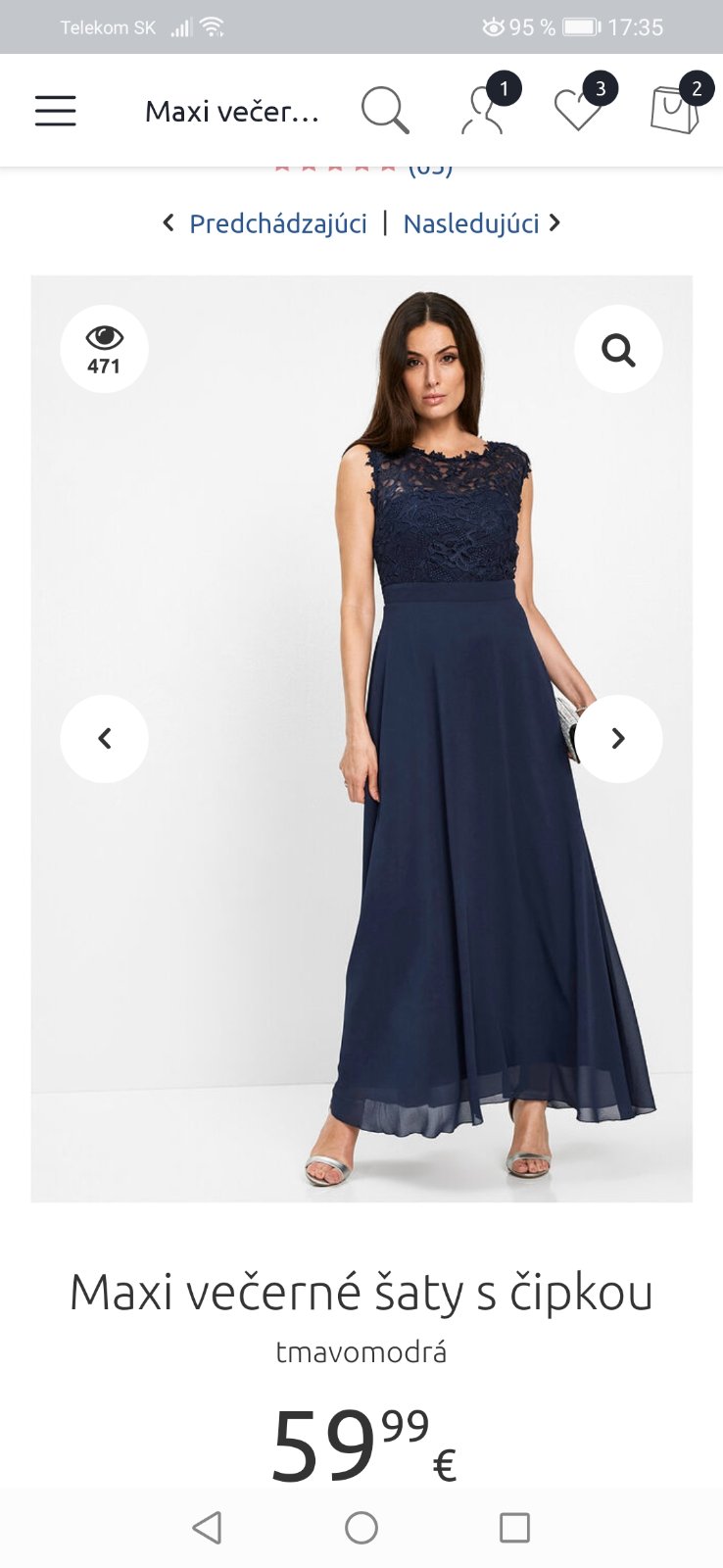
Task: Open the wishlist heart icon
Action: pos(578,110)
